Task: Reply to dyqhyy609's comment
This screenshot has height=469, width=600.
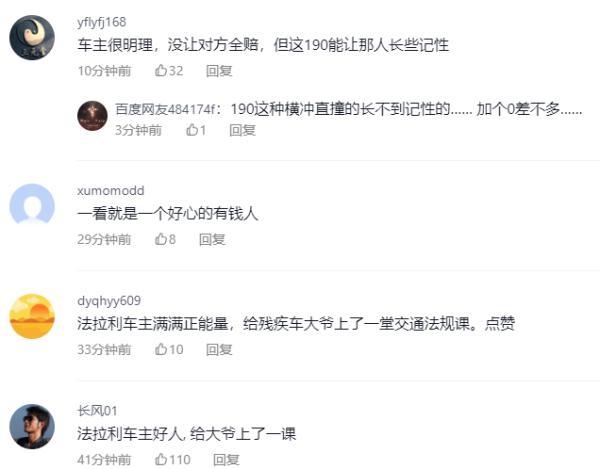Action: [x=219, y=349]
